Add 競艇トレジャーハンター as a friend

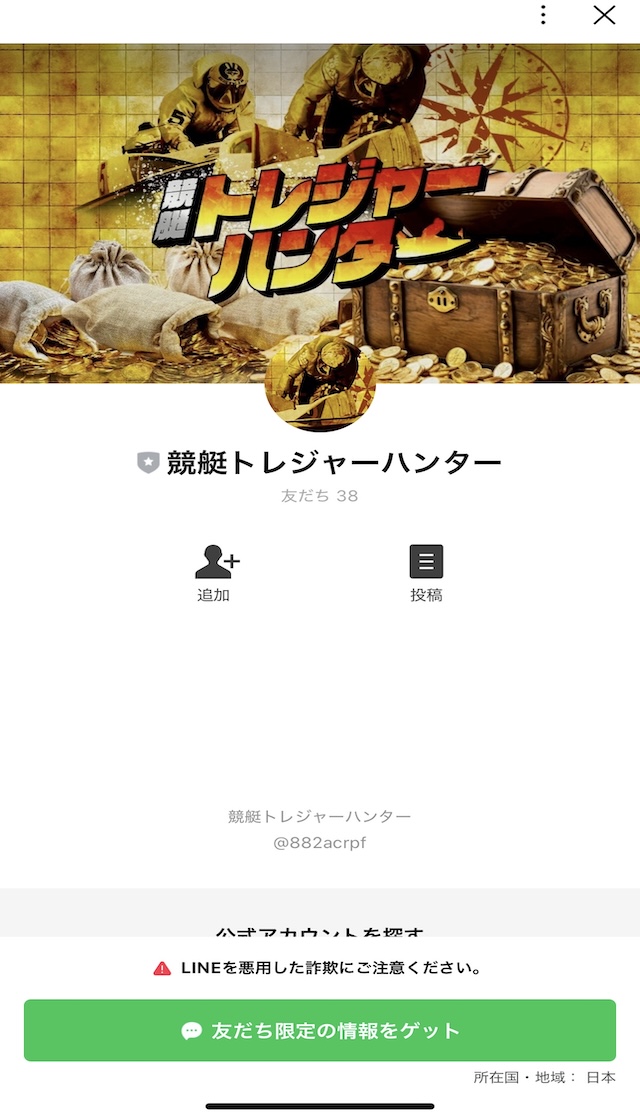215,573
